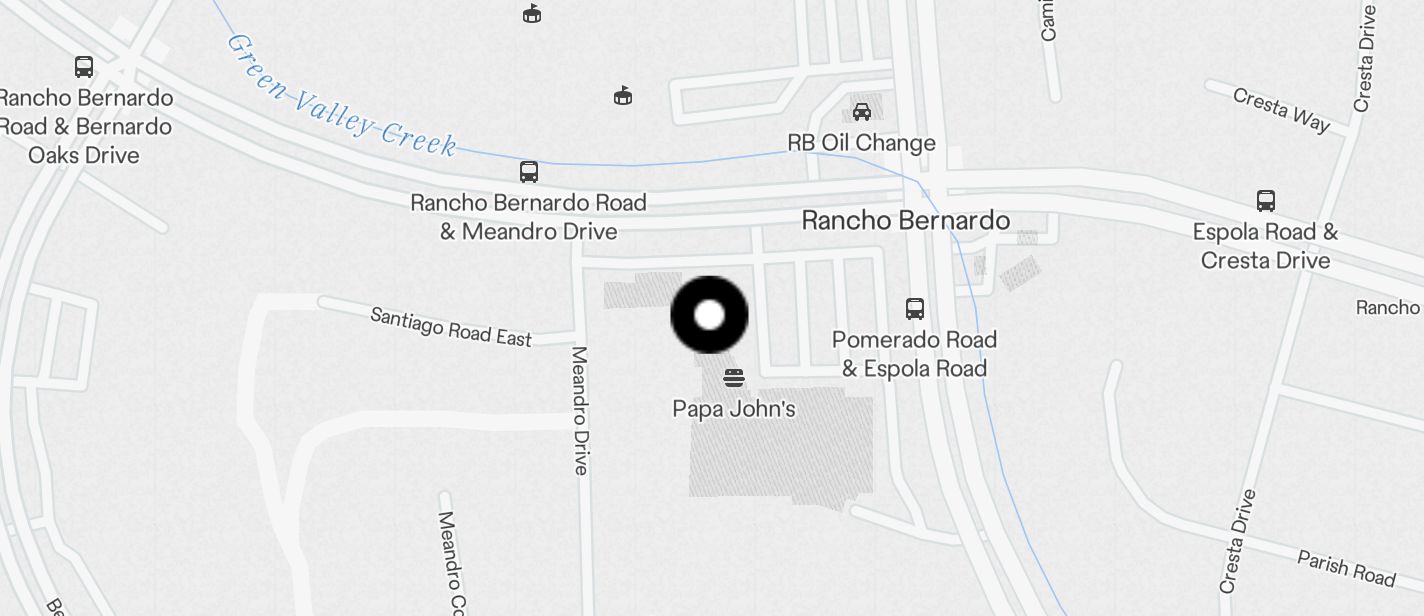Tap the Pomerado Road & Espola Road bus stop
1424x616 pixels.
[x=914, y=308]
